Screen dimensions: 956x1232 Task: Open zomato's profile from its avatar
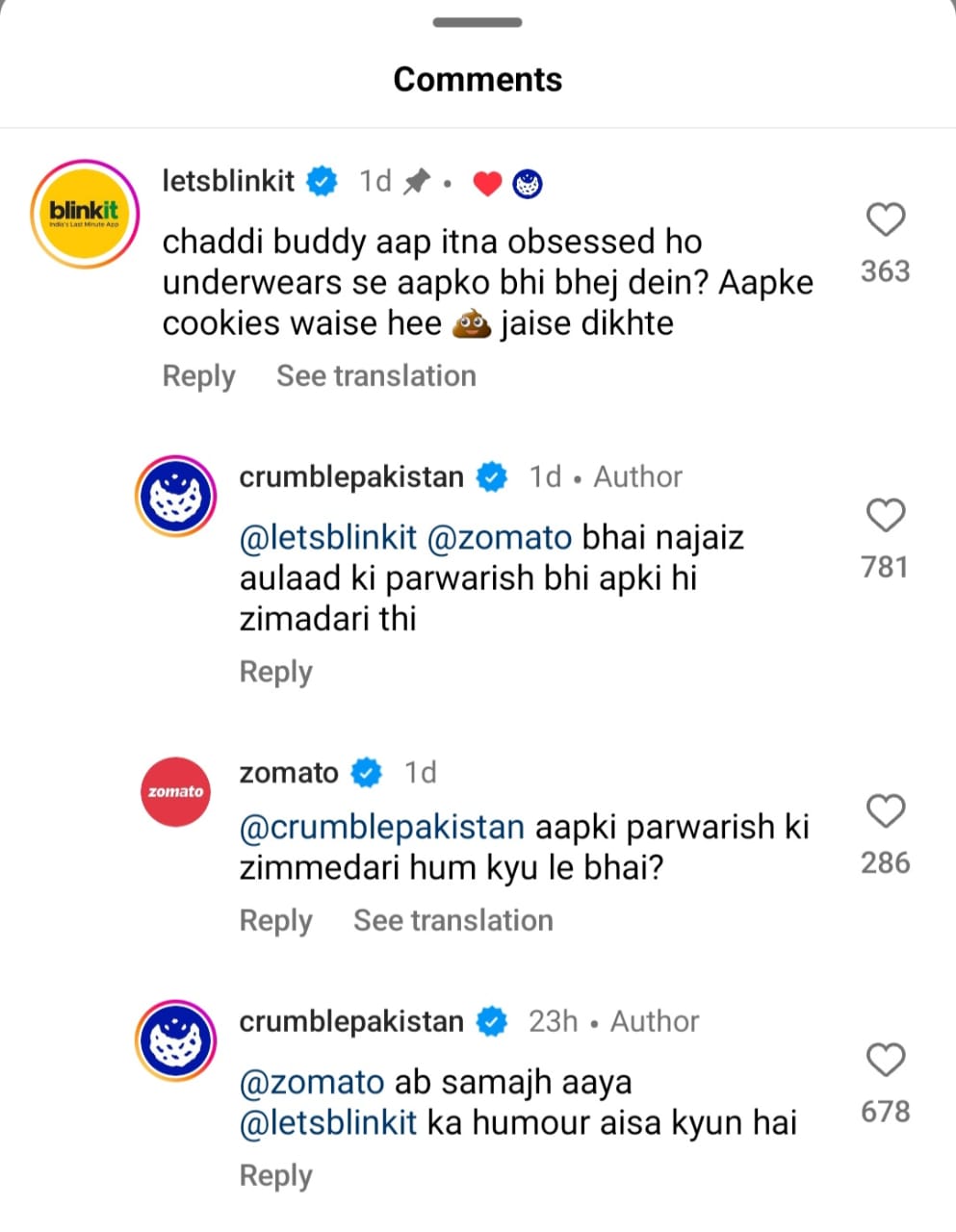[x=175, y=791]
